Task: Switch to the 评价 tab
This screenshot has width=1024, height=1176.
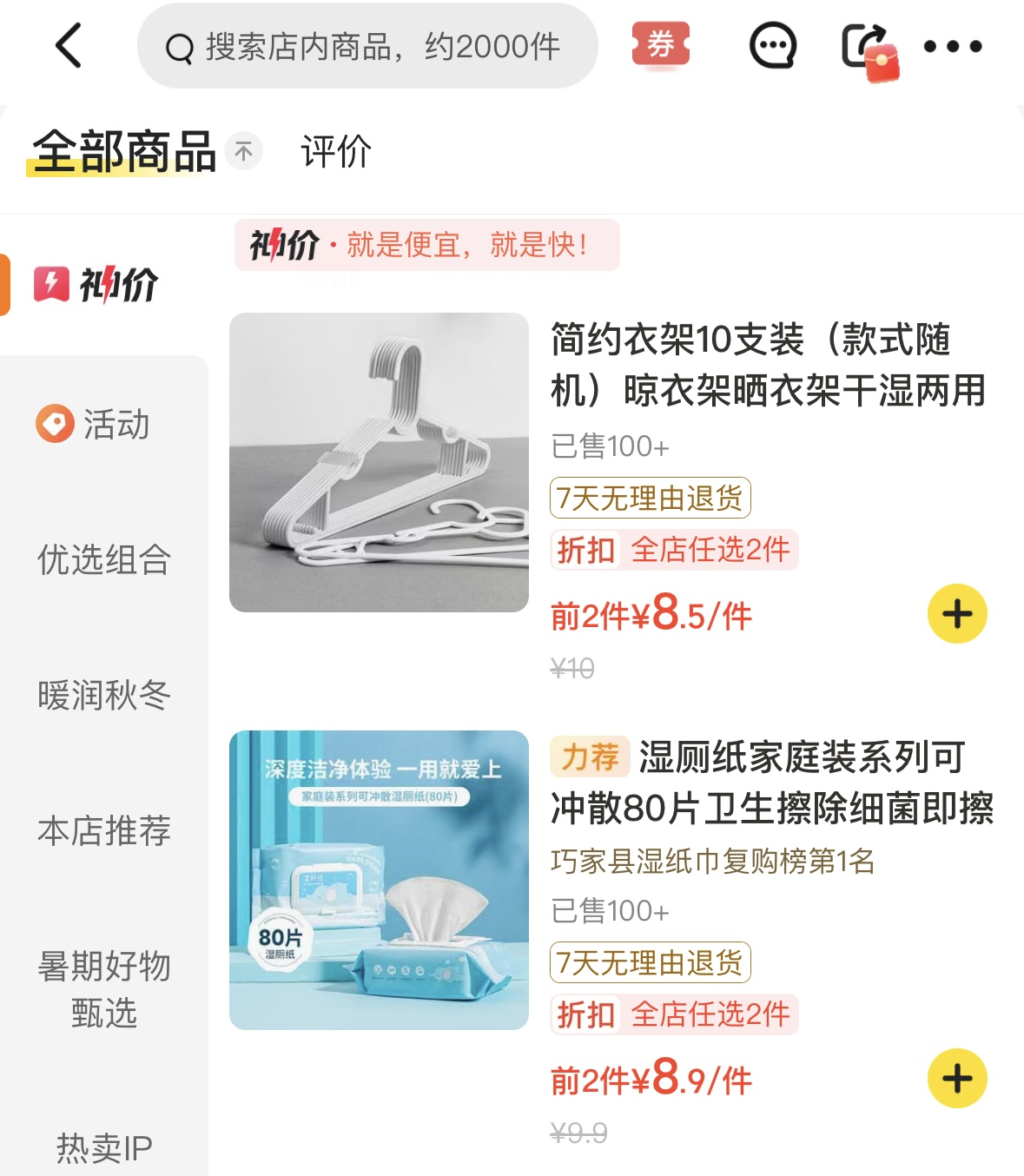Action: [x=336, y=152]
